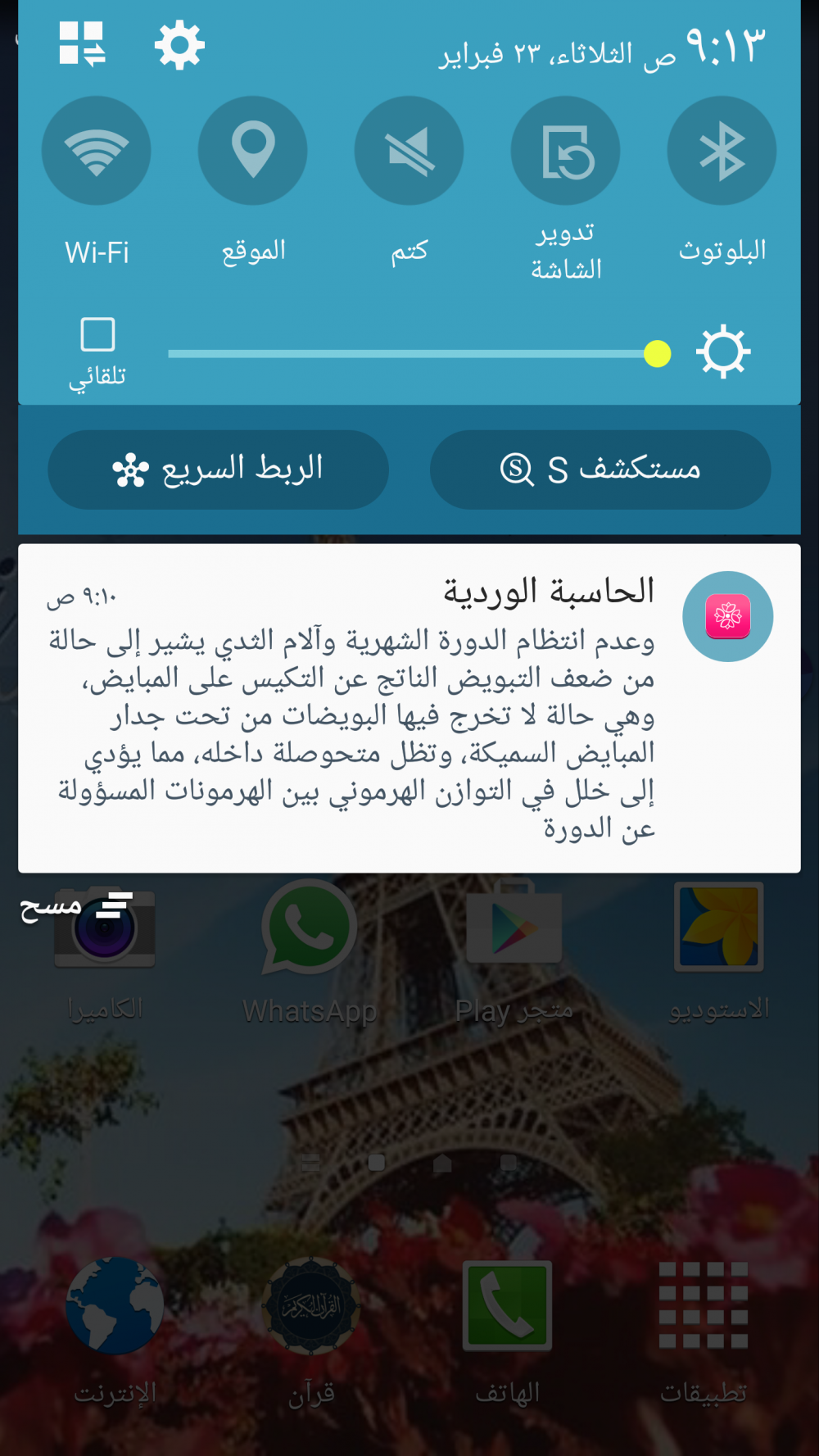The height and width of the screenshot is (1456, 819).
Task: Open S Finder (مستكشف S)
Action: pos(600,469)
